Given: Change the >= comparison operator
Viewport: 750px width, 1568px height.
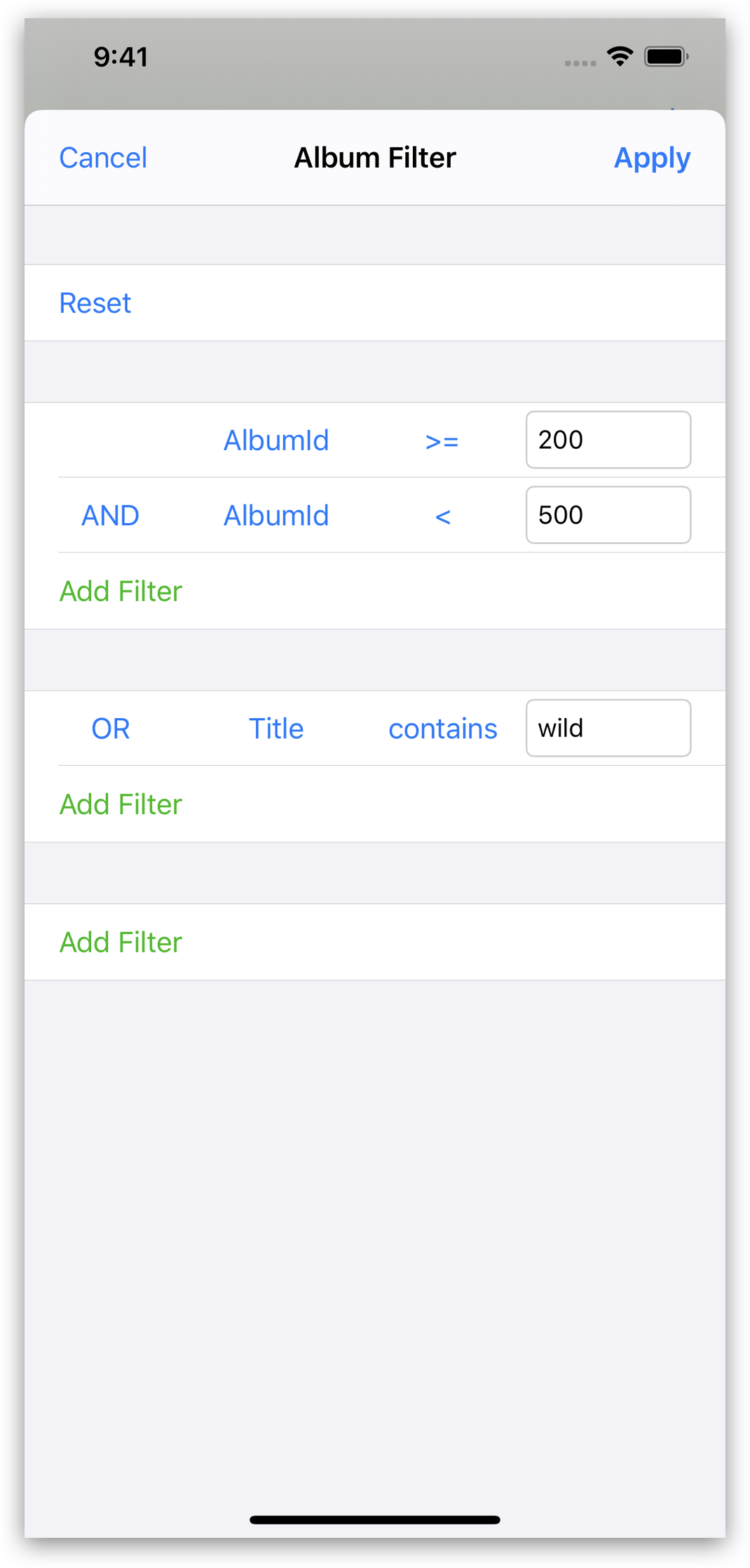Looking at the screenshot, I should point(442,442).
